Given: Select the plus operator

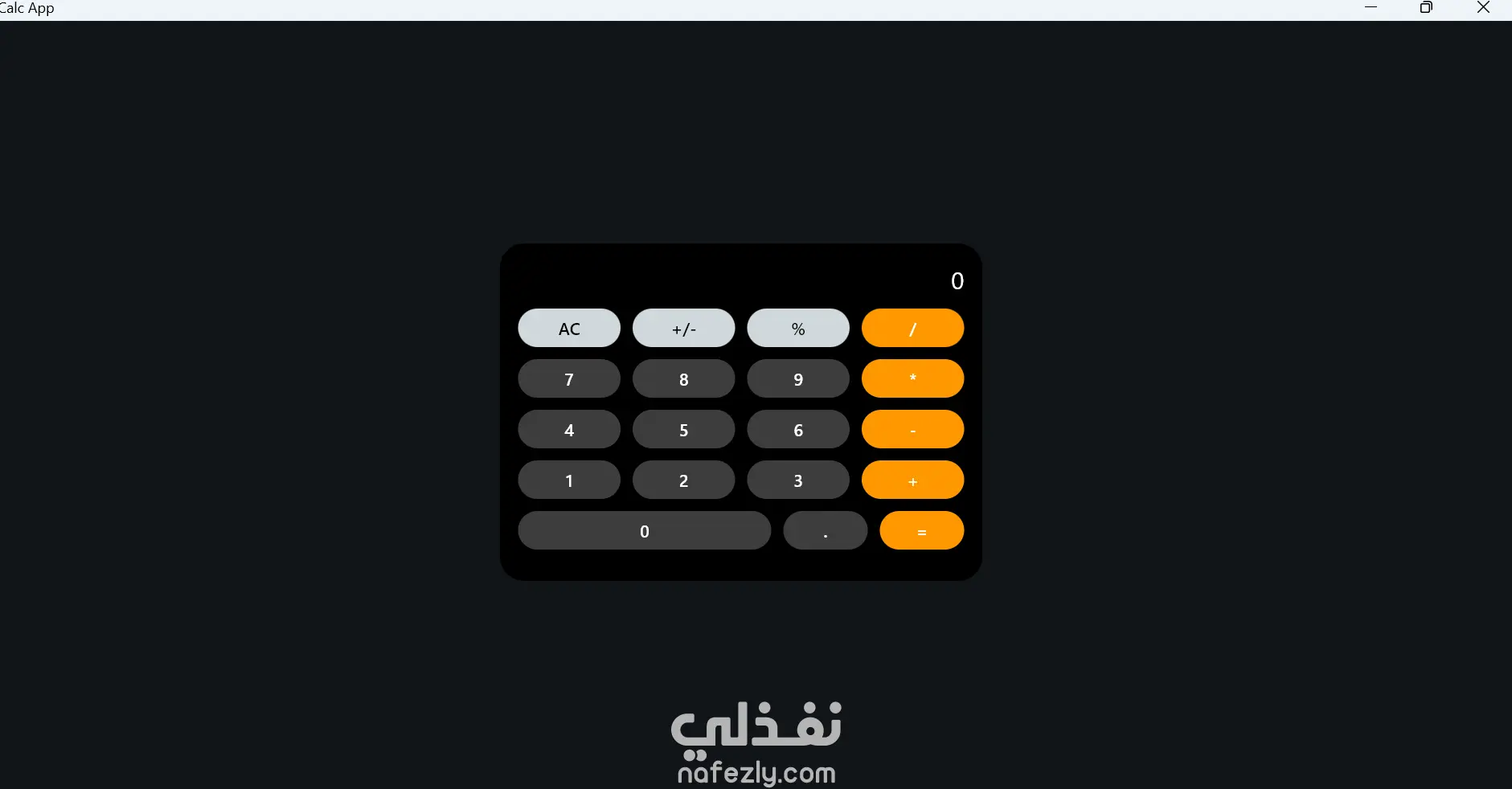Looking at the screenshot, I should [912, 480].
